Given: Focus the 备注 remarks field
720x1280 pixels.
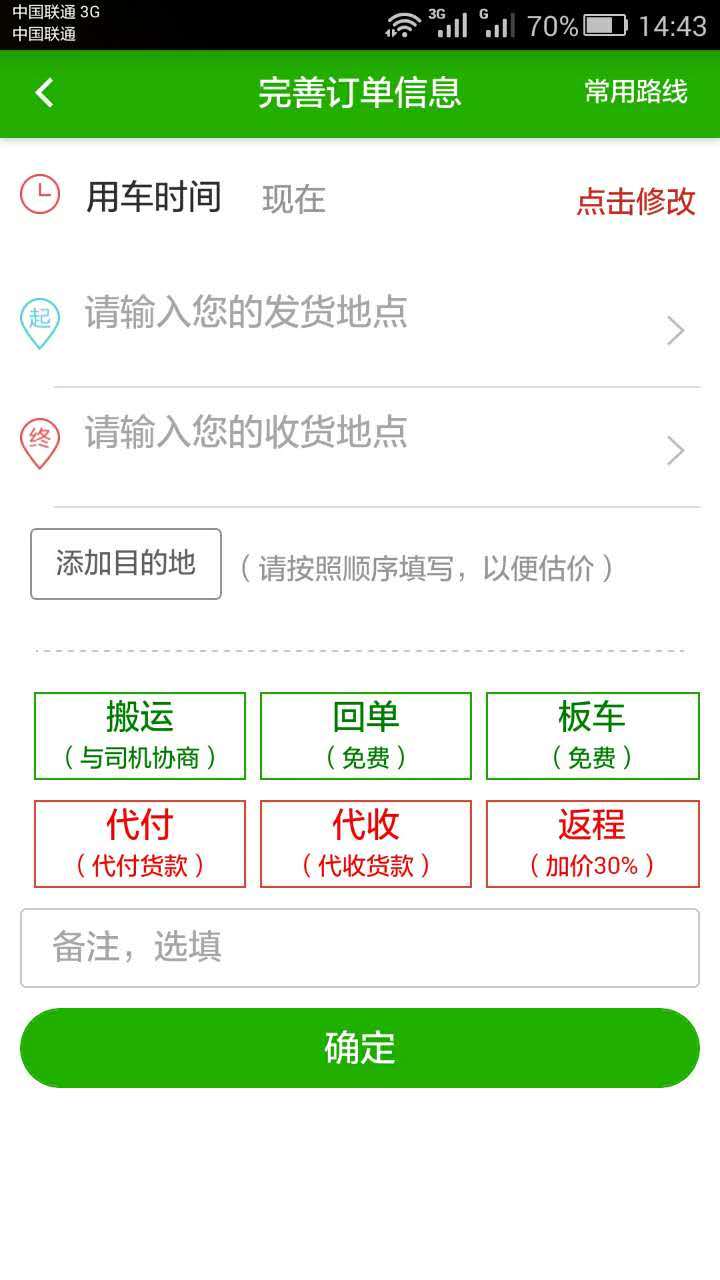Looking at the screenshot, I should click(x=360, y=948).
